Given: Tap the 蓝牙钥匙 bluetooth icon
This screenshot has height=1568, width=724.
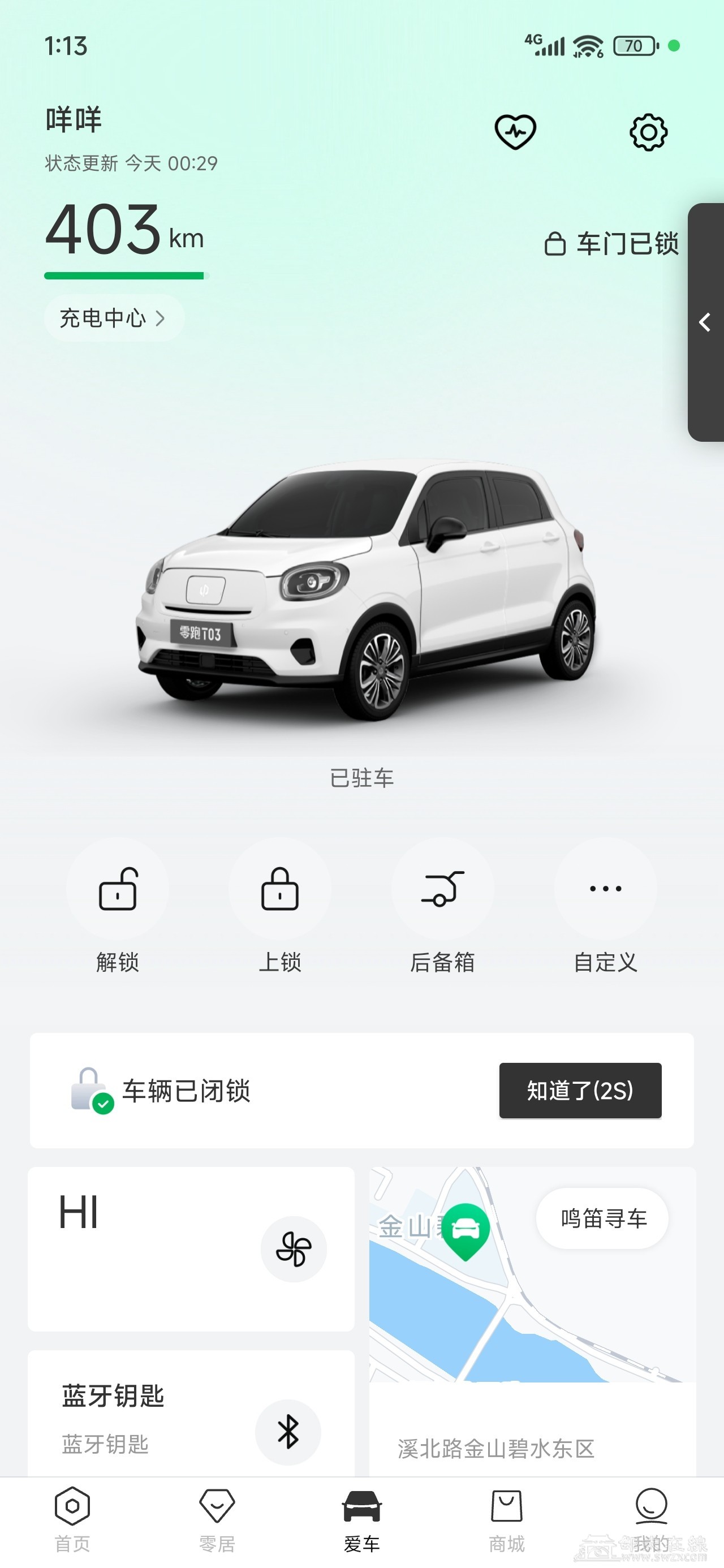Looking at the screenshot, I should click(x=288, y=1432).
